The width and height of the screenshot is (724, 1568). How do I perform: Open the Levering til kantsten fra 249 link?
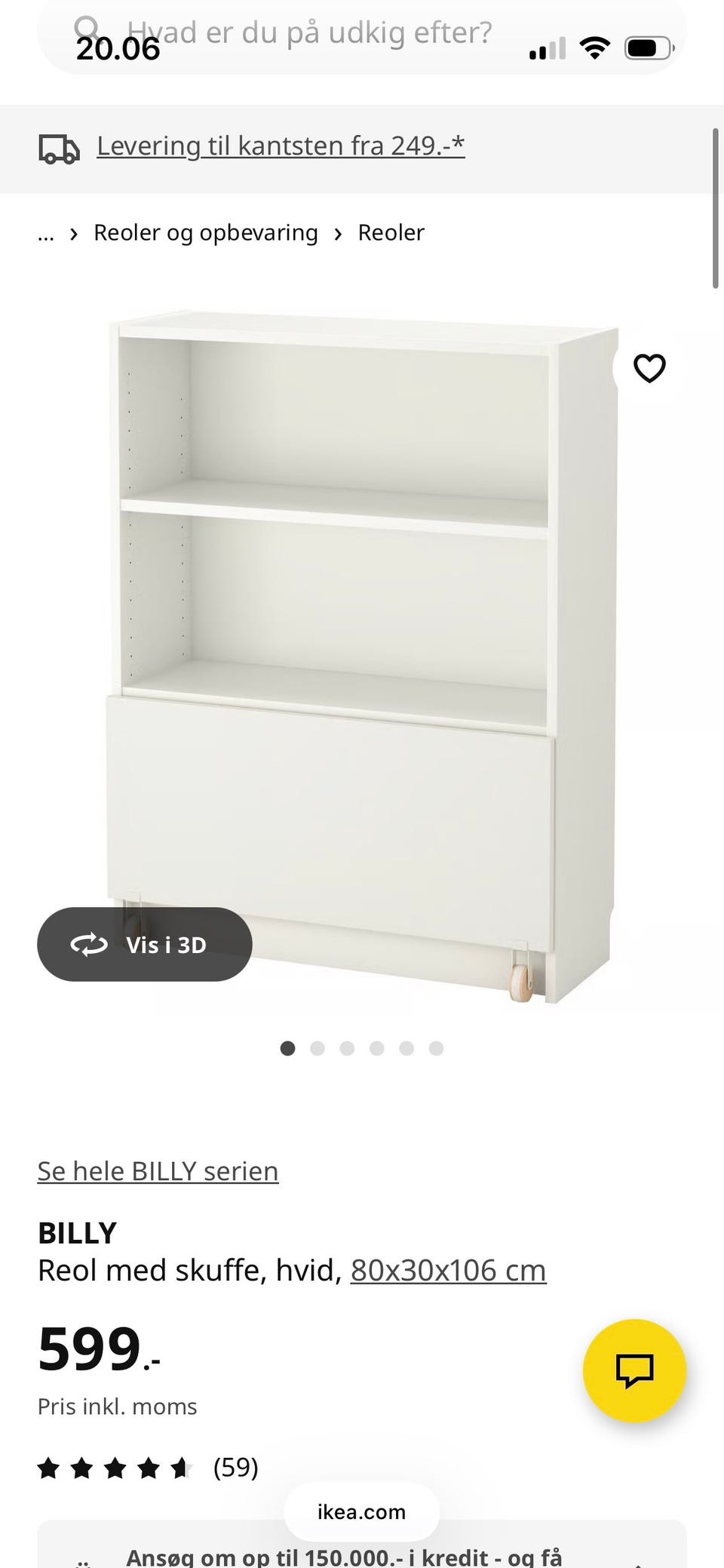point(281,145)
